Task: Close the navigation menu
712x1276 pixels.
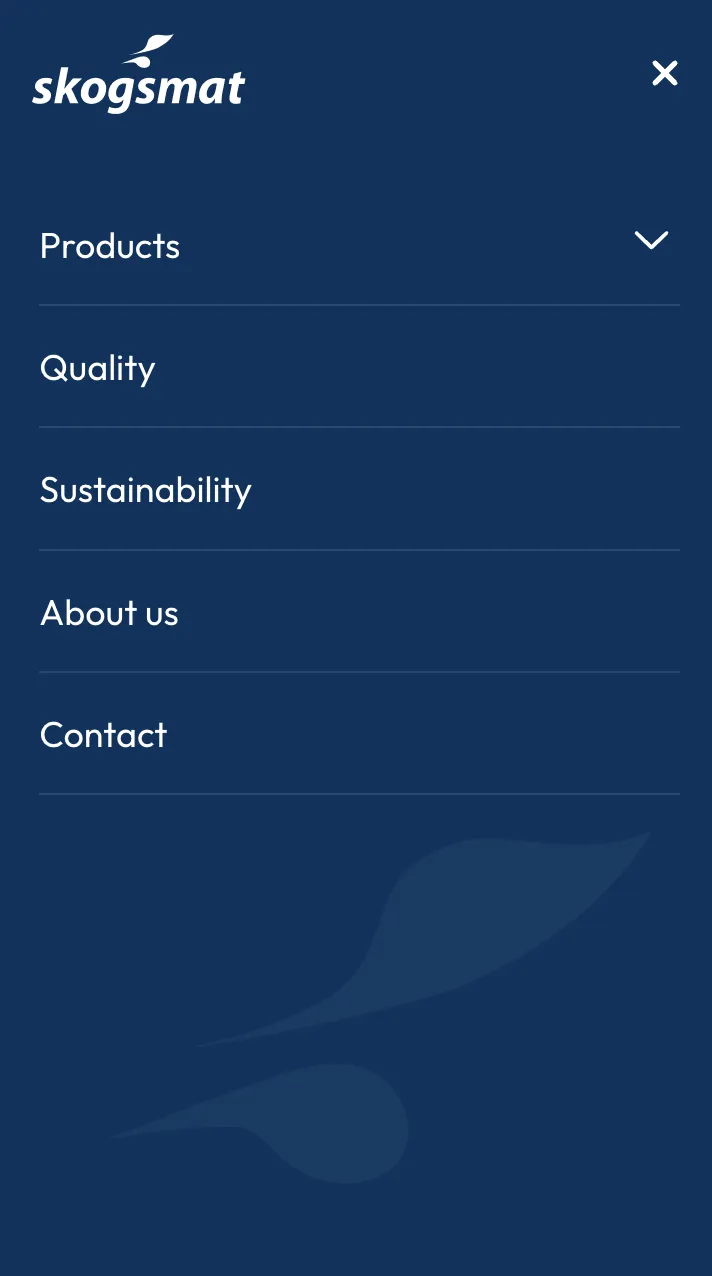Action: (x=665, y=73)
